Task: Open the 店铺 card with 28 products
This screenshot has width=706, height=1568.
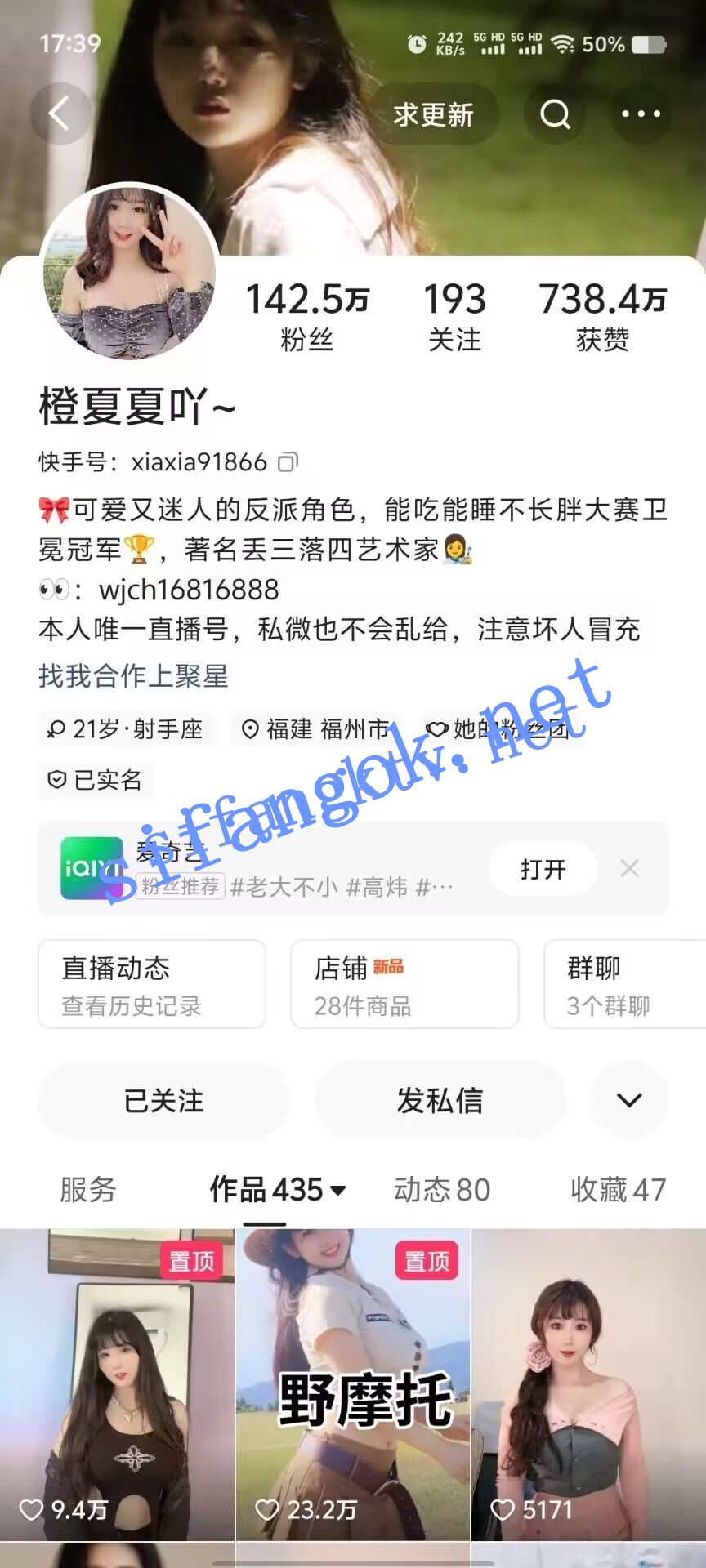Action: [404, 984]
